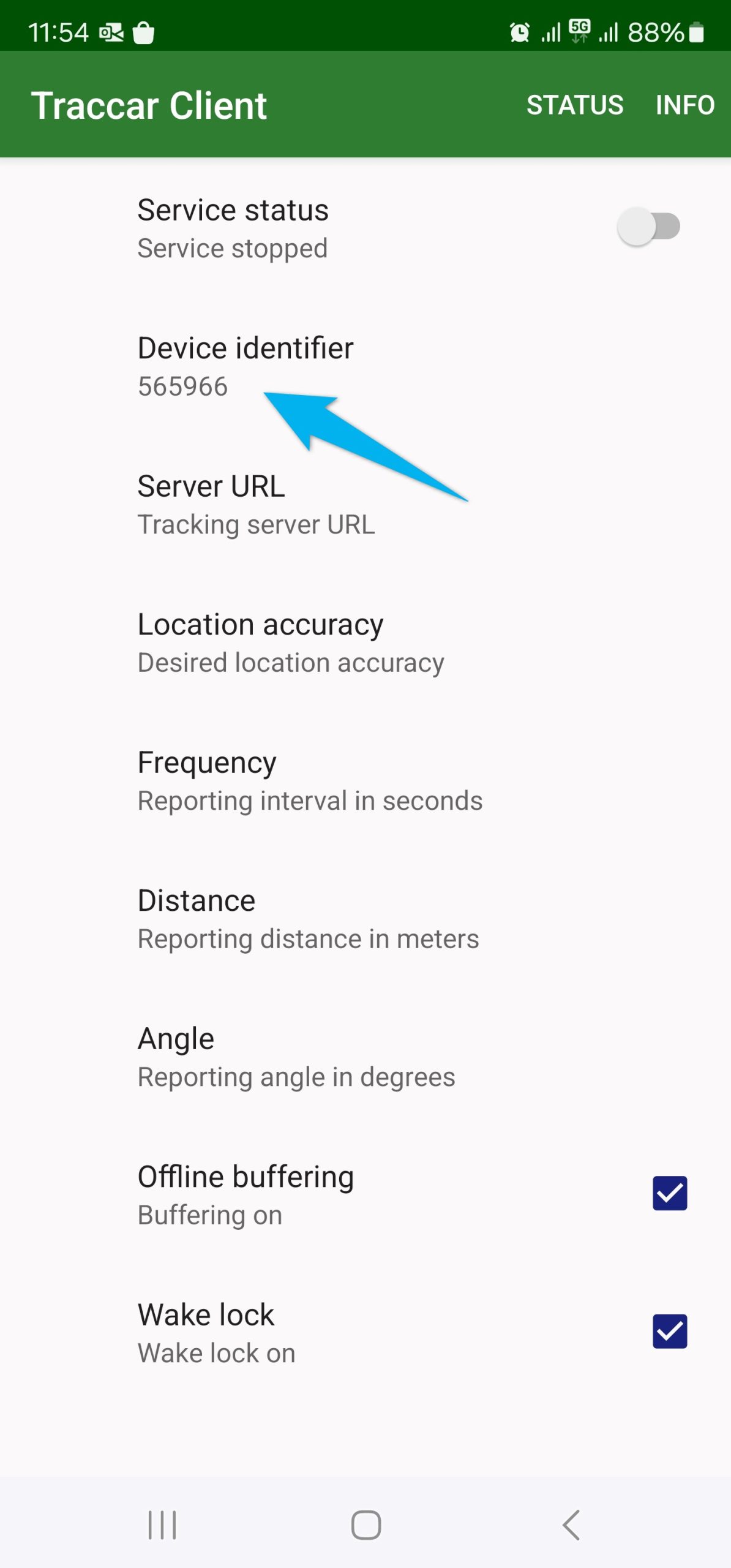Open the INFO action in app bar
Image resolution: width=731 pixels, height=1568 pixels.
point(684,105)
